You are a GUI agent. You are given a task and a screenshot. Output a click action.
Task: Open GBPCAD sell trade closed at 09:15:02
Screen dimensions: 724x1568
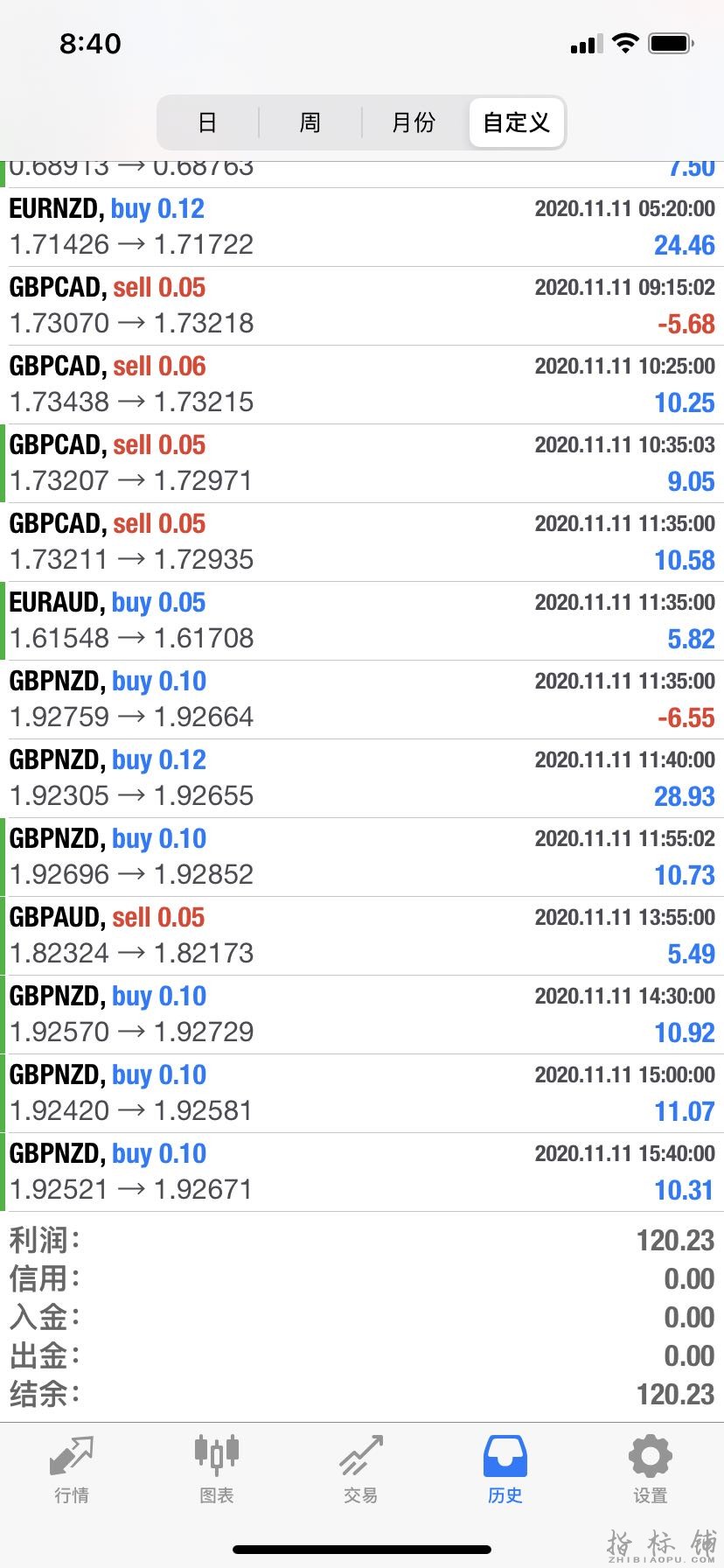(362, 306)
